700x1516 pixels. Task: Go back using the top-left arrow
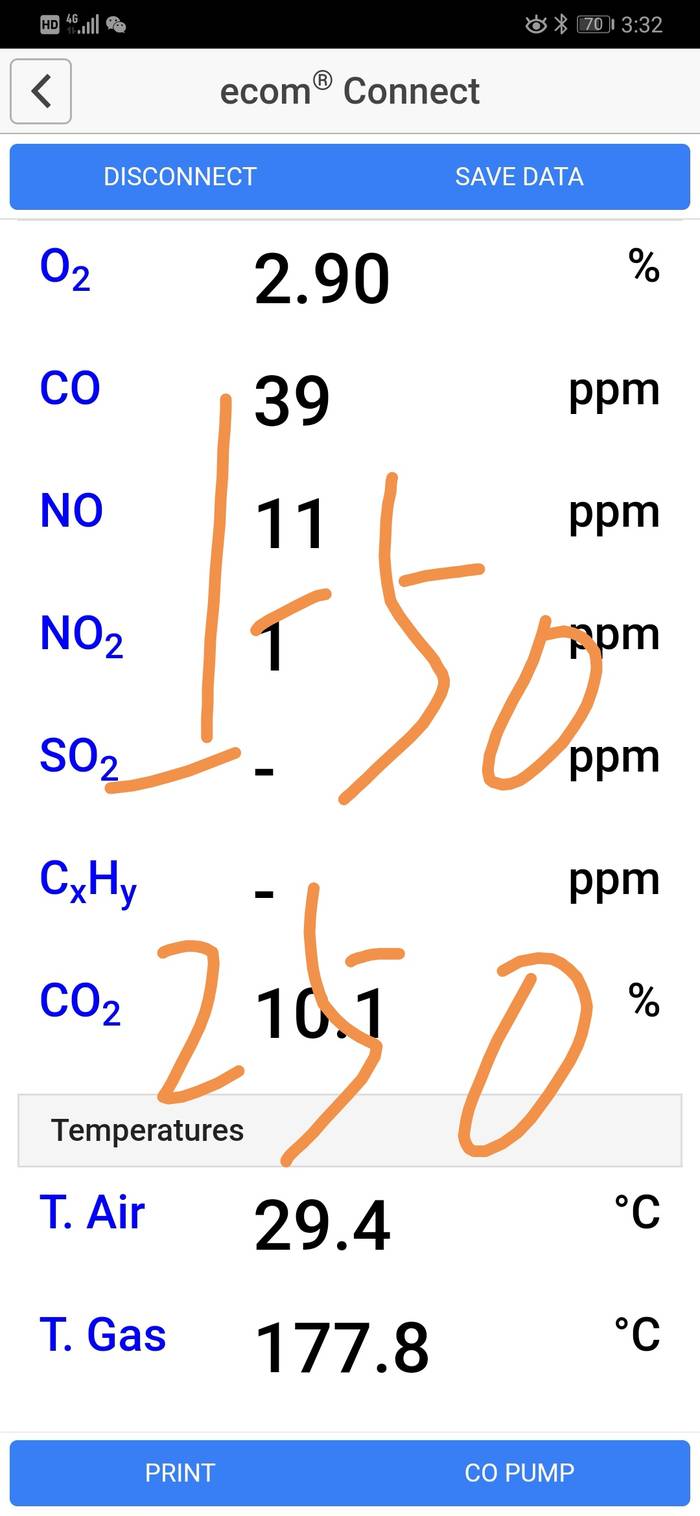(x=40, y=91)
